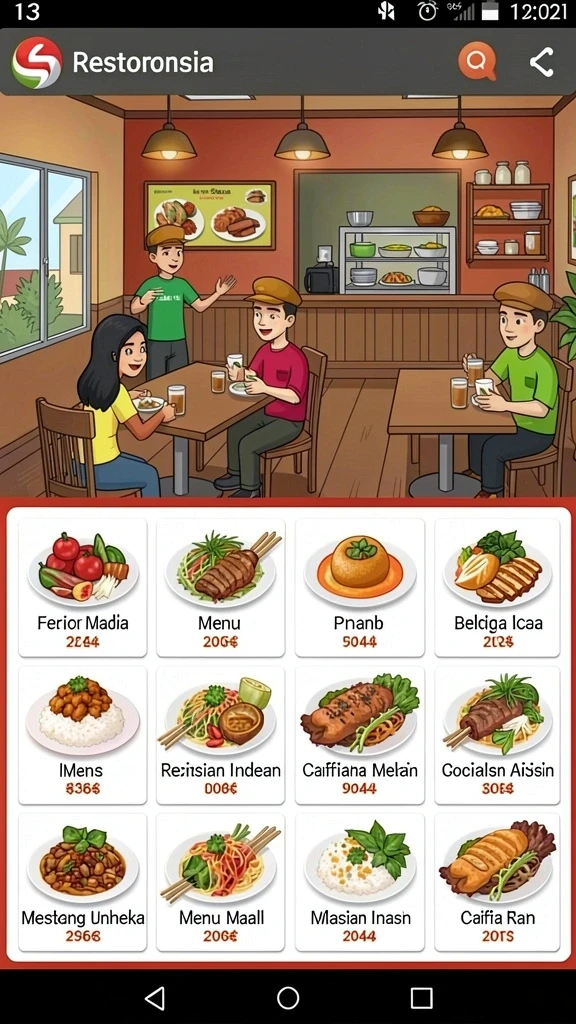576x1024 pixels.
Task: Open the Menu Maall noodle card
Action: [x=221, y=882]
